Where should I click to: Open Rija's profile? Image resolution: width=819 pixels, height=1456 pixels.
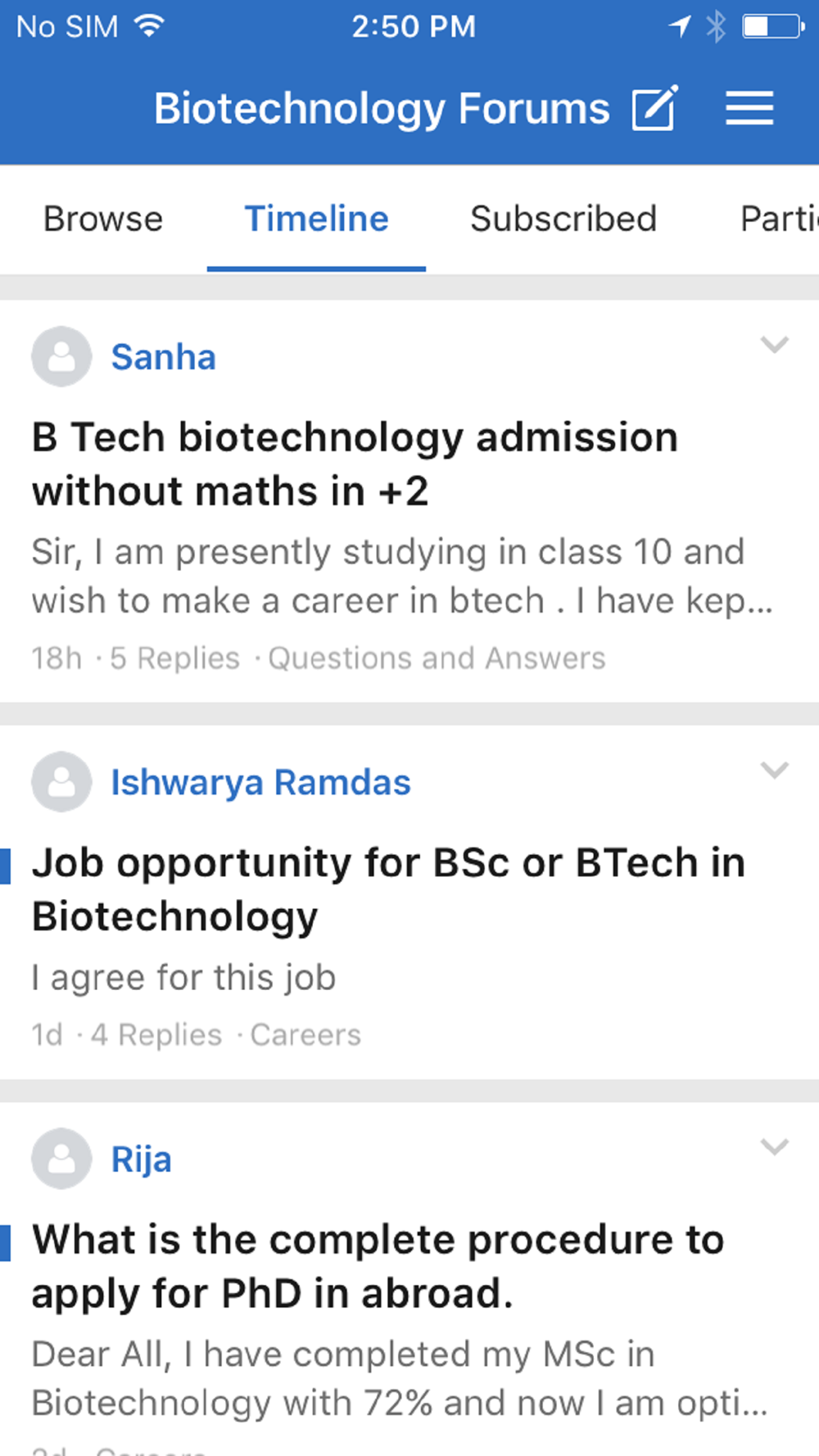click(141, 1160)
